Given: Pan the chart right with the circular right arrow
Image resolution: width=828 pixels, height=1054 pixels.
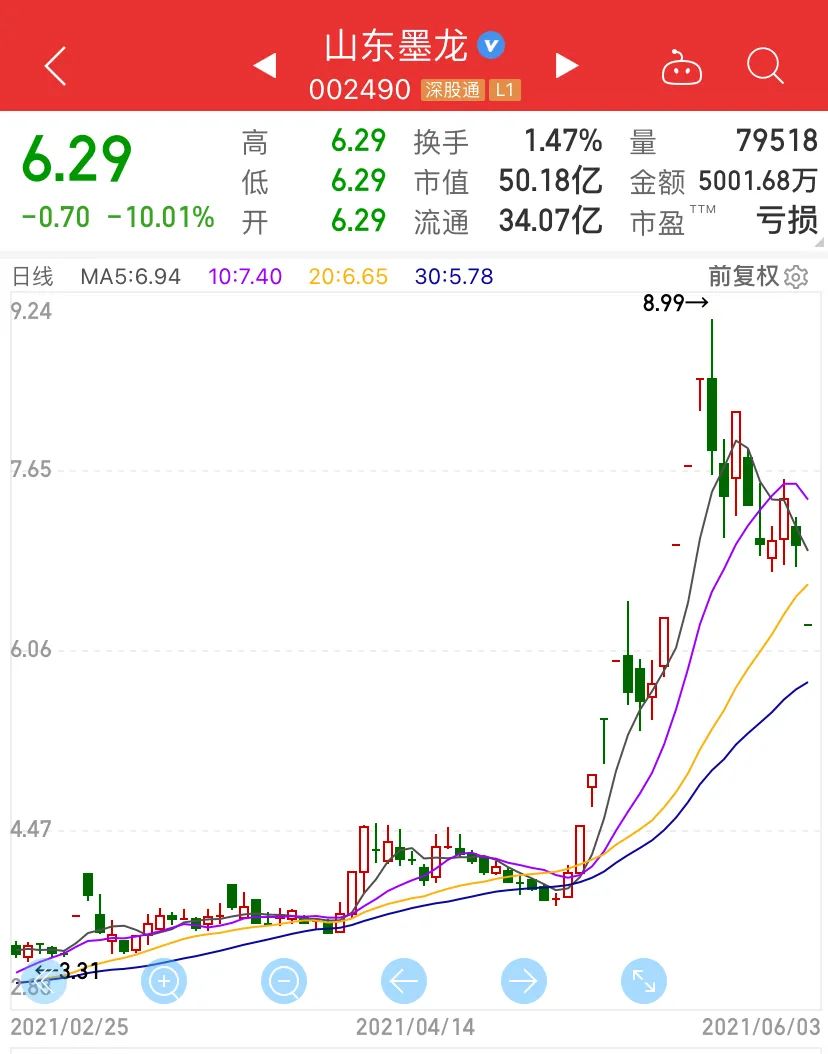Looking at the screenshot, I should (523, 981).
